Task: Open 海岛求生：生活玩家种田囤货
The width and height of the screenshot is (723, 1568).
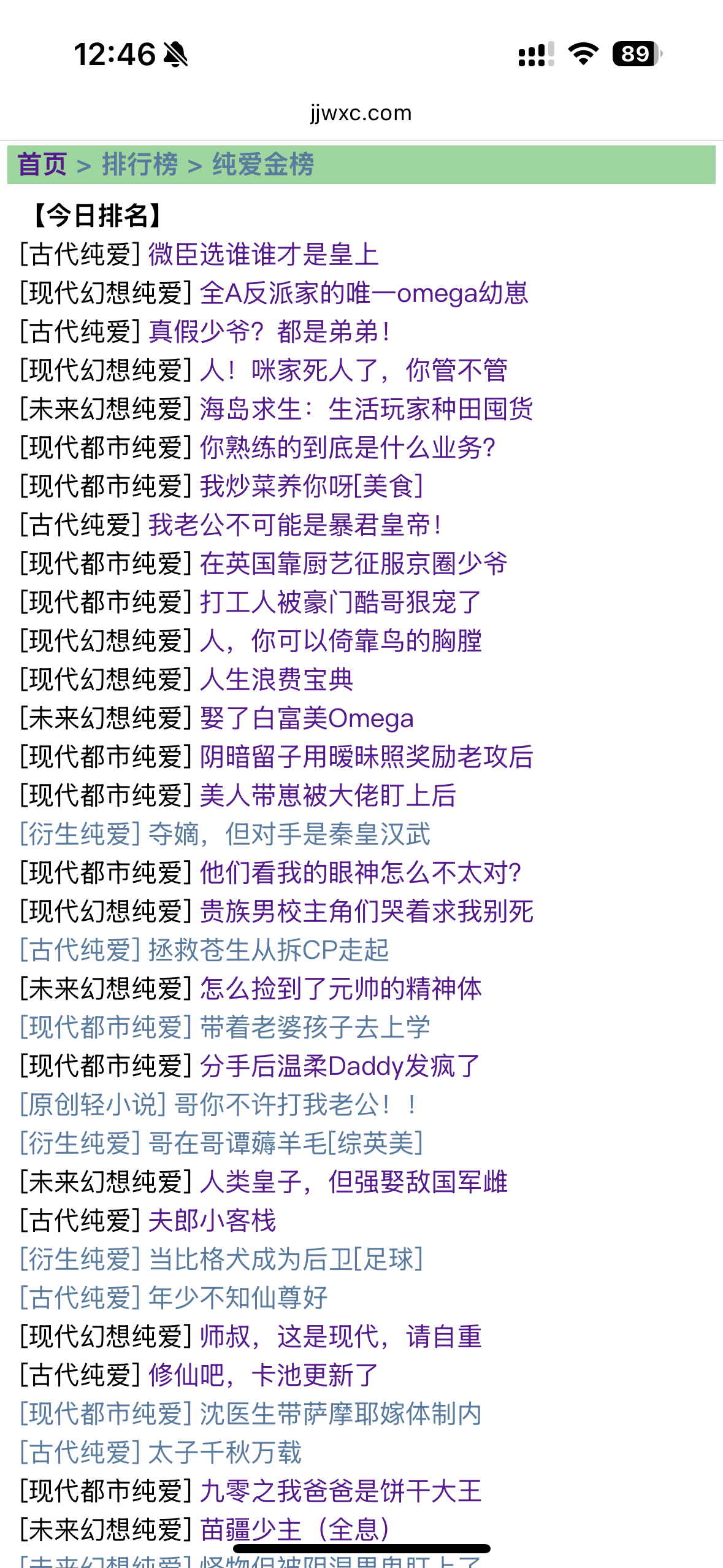Action: (x=366, y=409)
